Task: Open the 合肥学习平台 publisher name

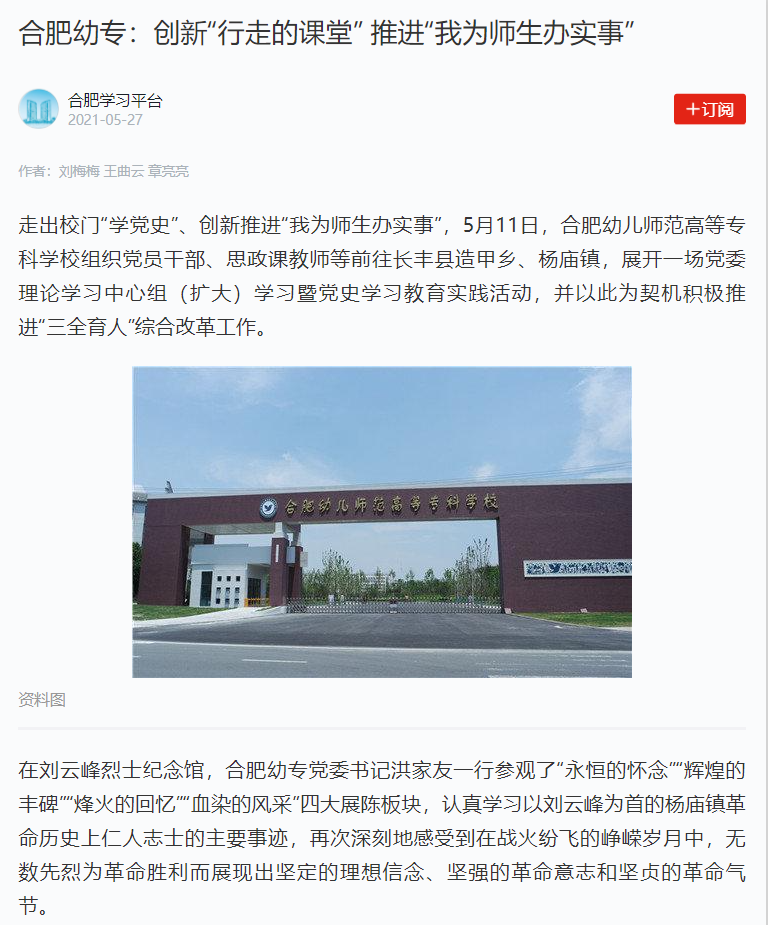Action: click(x=115, y=100)
